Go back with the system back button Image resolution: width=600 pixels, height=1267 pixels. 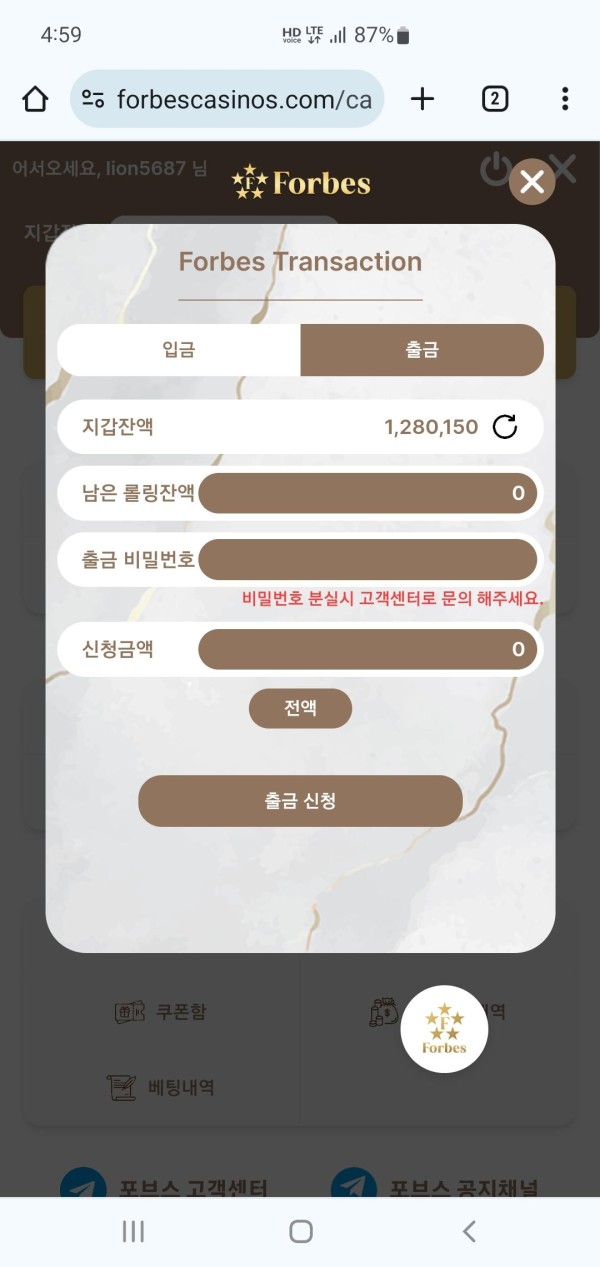click(469, 1231)
